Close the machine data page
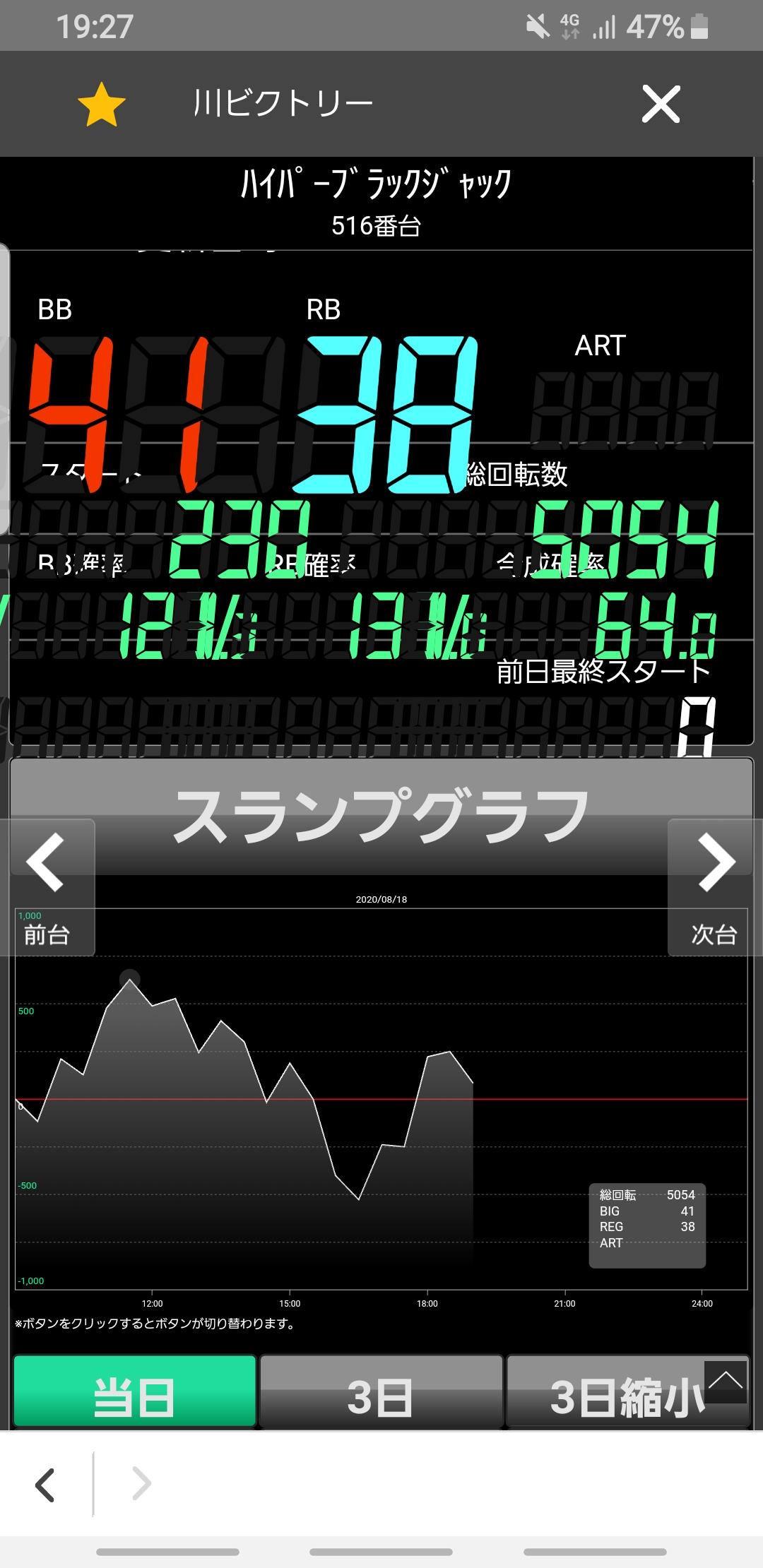The image size is (763, 1568). (661, 105)
